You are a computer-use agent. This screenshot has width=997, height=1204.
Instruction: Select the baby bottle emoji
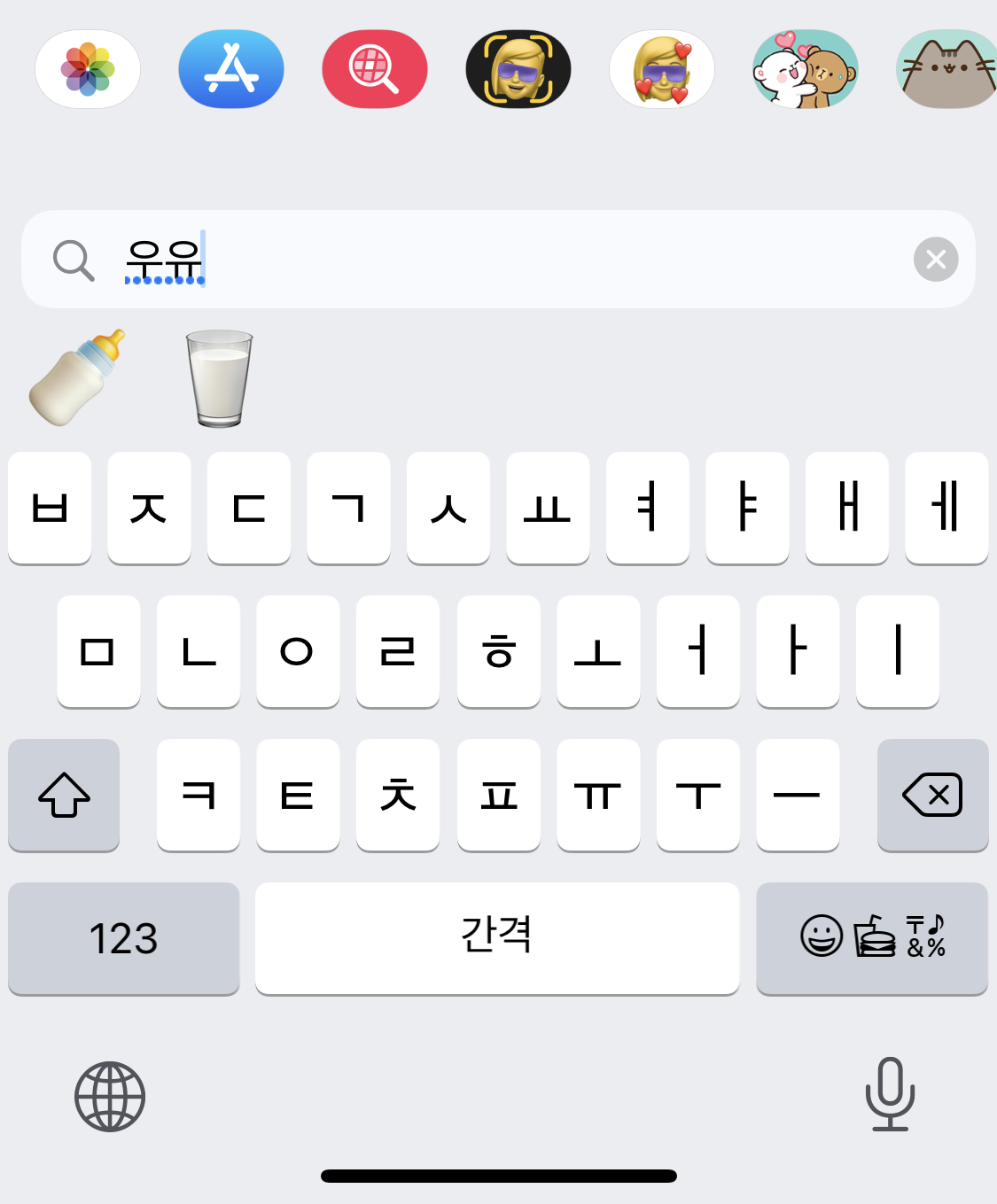point(77,378)
